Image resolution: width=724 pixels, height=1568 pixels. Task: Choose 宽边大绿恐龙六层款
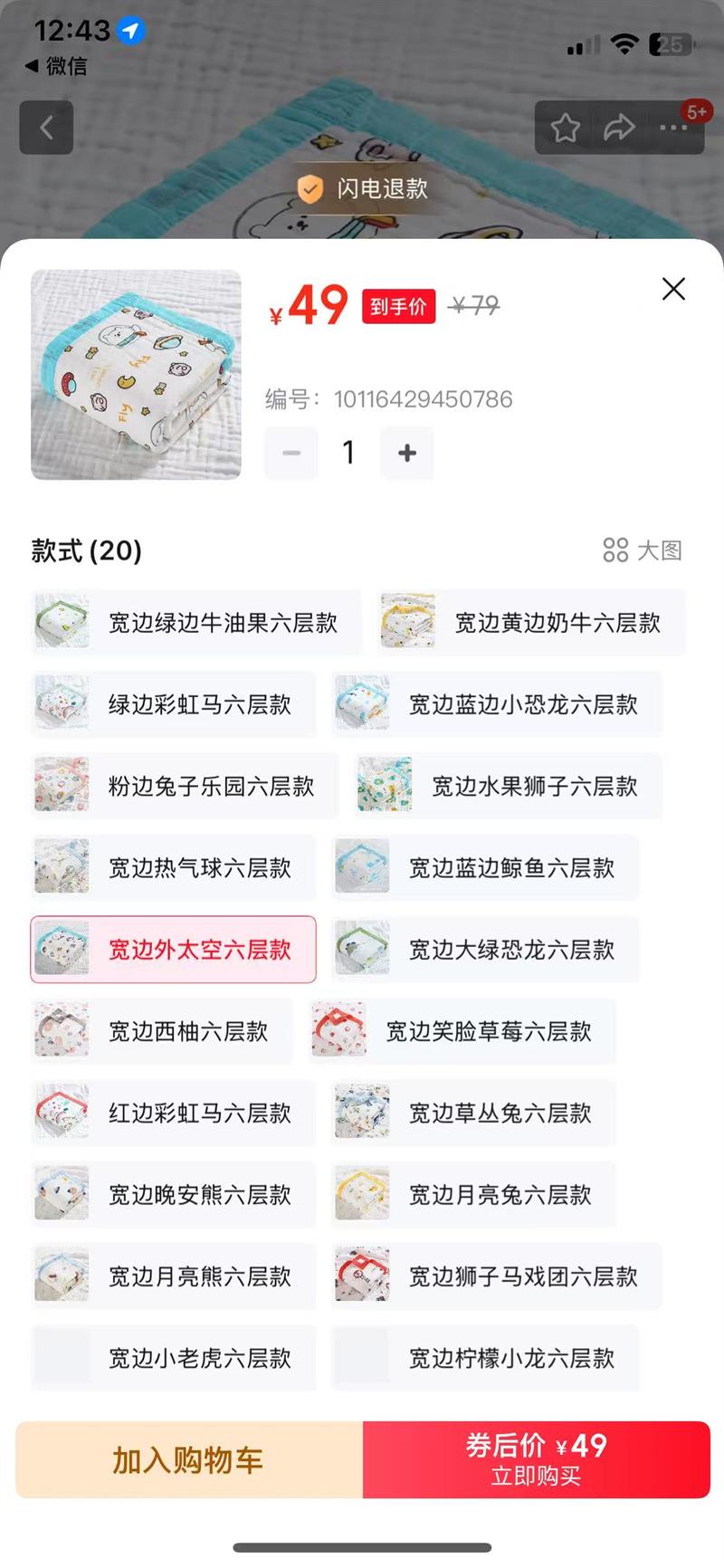(x=485, y=949)
